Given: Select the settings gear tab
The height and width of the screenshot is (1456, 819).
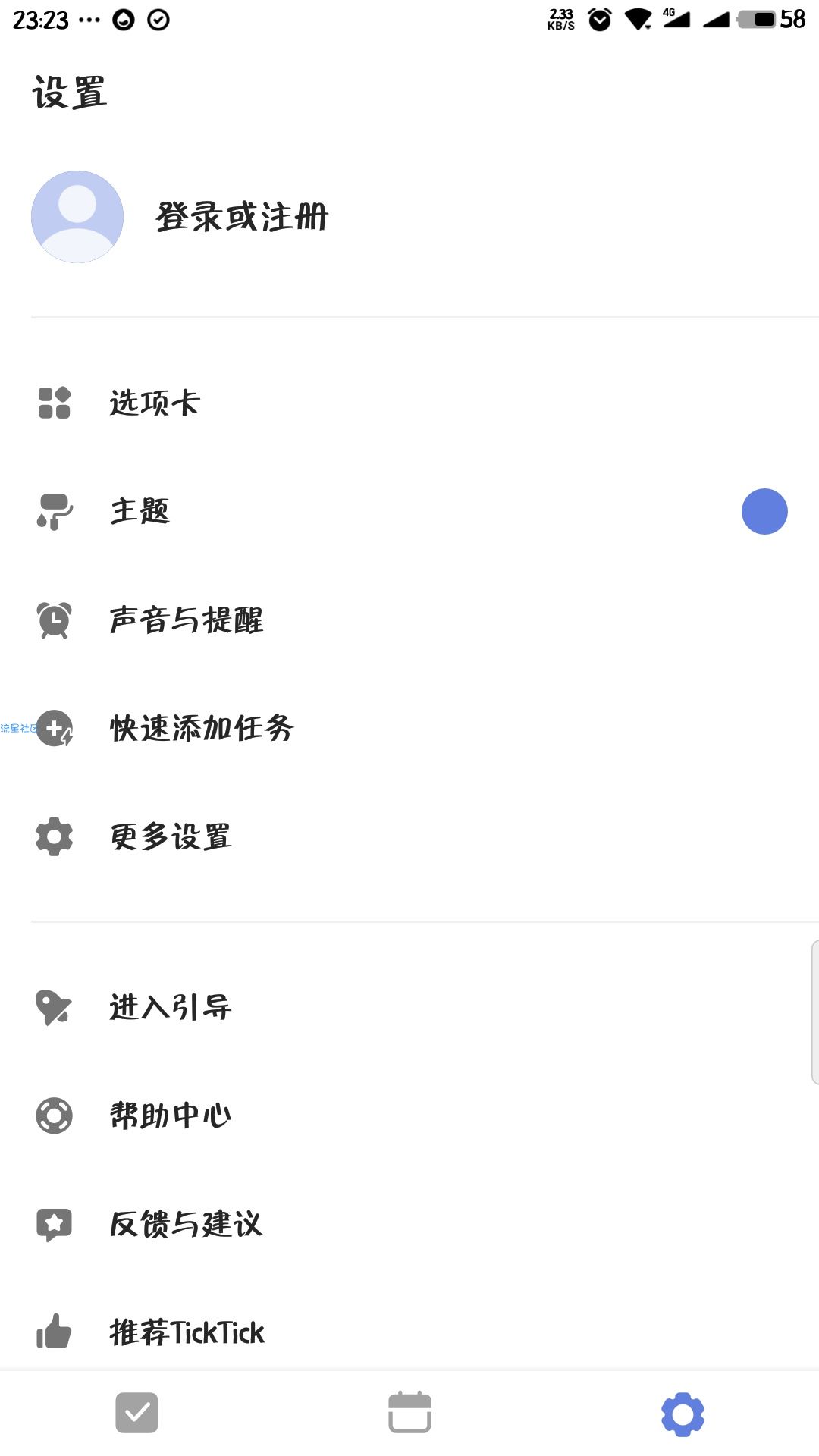Looking at the screenshot, I should (x=682, y=1414).
